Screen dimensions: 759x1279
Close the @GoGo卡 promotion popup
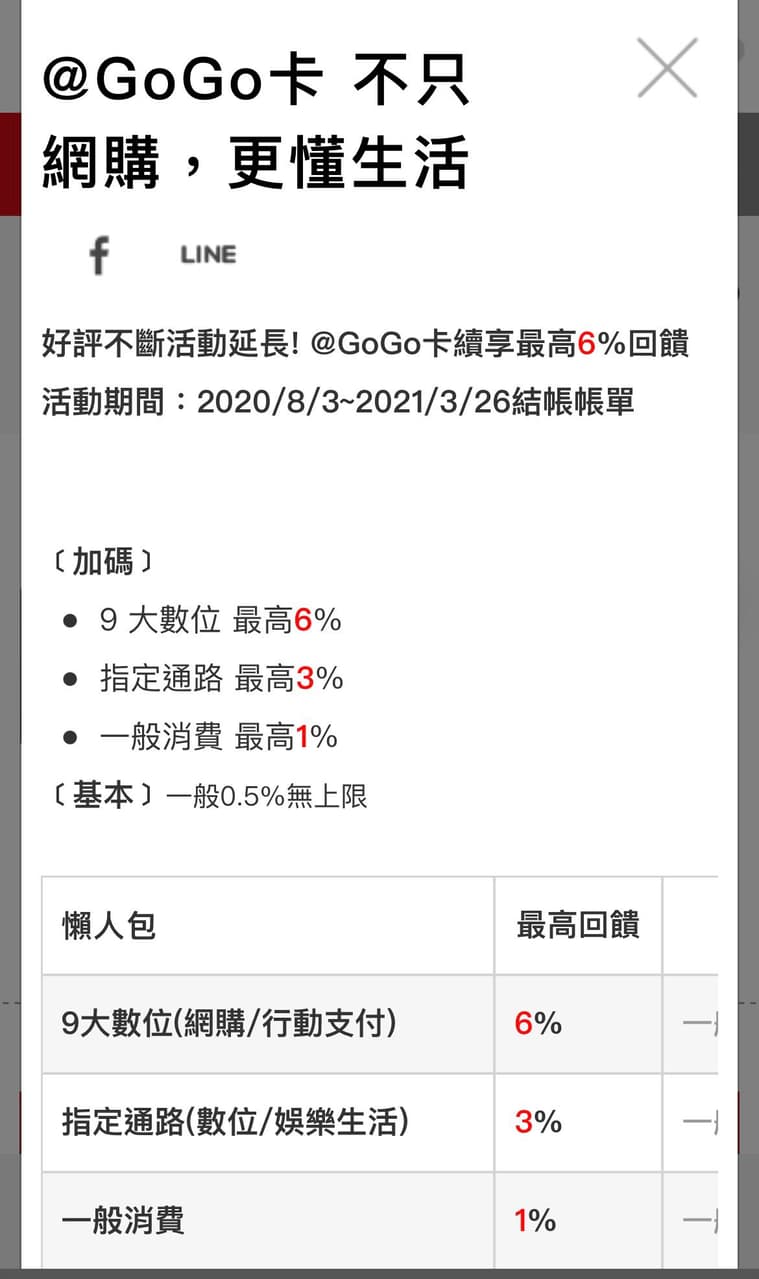pyautogui.click(x=668, y=68)
